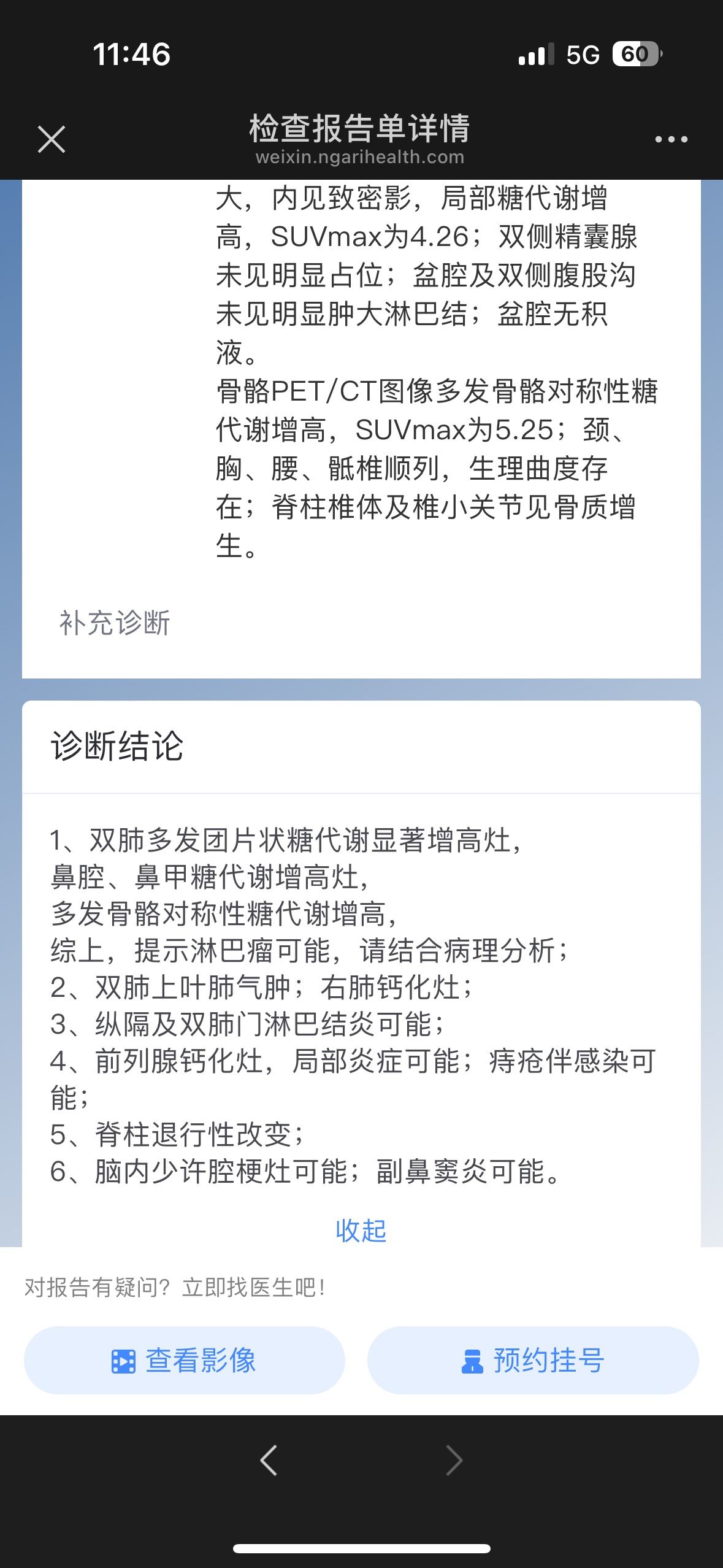Viewport: 723px width, 1568px height.
Task: Collapse the diagnosis with 收起
Action: (361, 1230)
